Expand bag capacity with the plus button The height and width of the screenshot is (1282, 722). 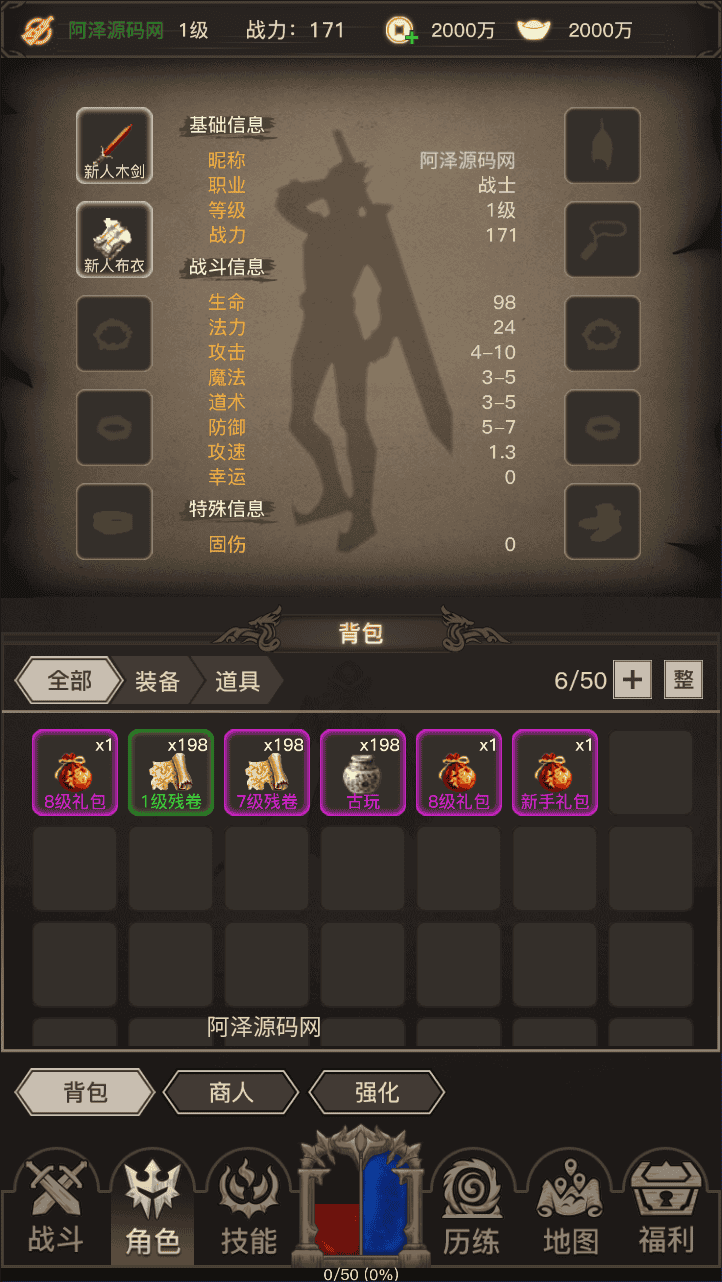click(632, 680)
